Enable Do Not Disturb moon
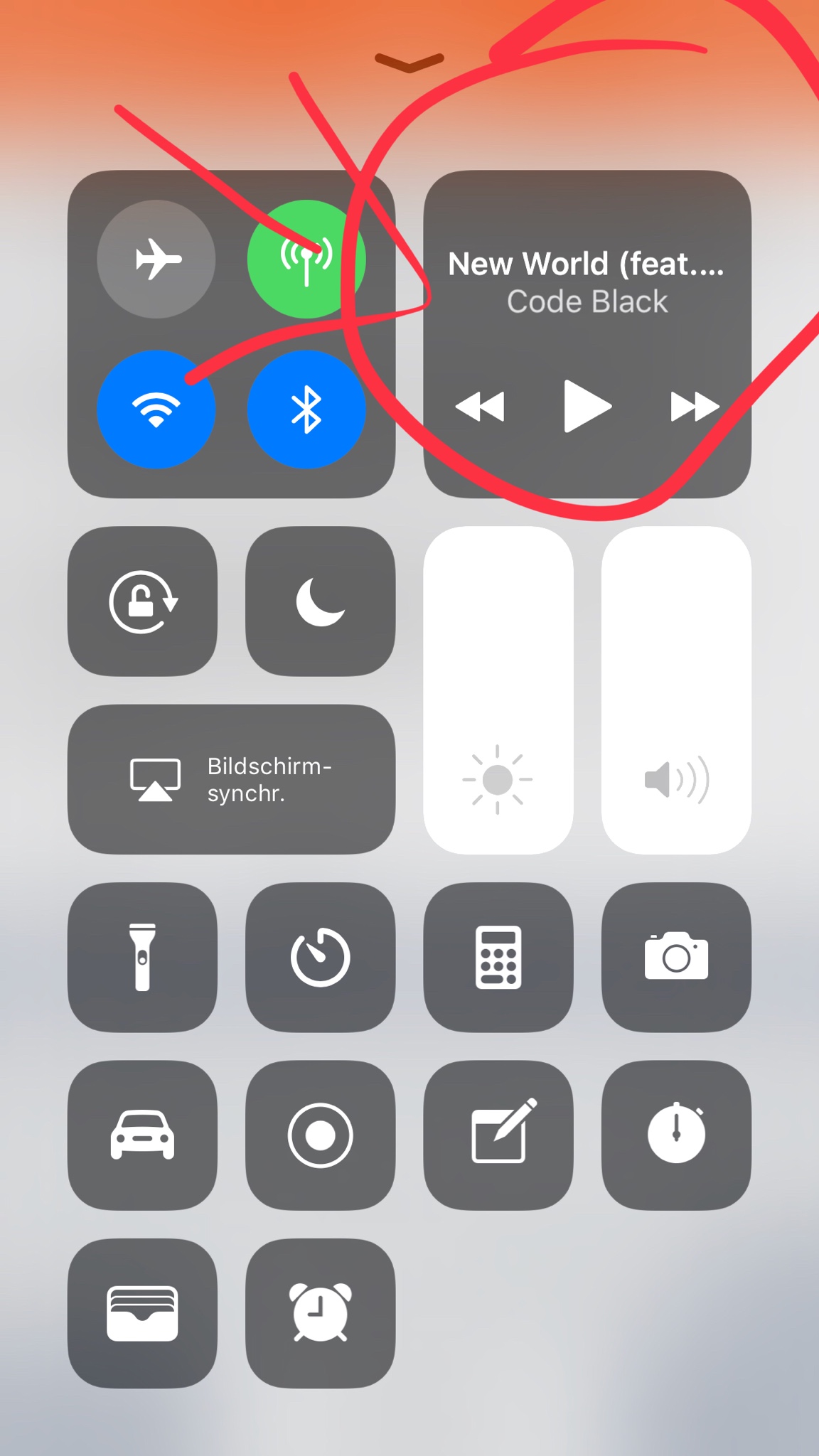Image resolution: width=819 pixels, height=1456 pixels. (320, 601)
